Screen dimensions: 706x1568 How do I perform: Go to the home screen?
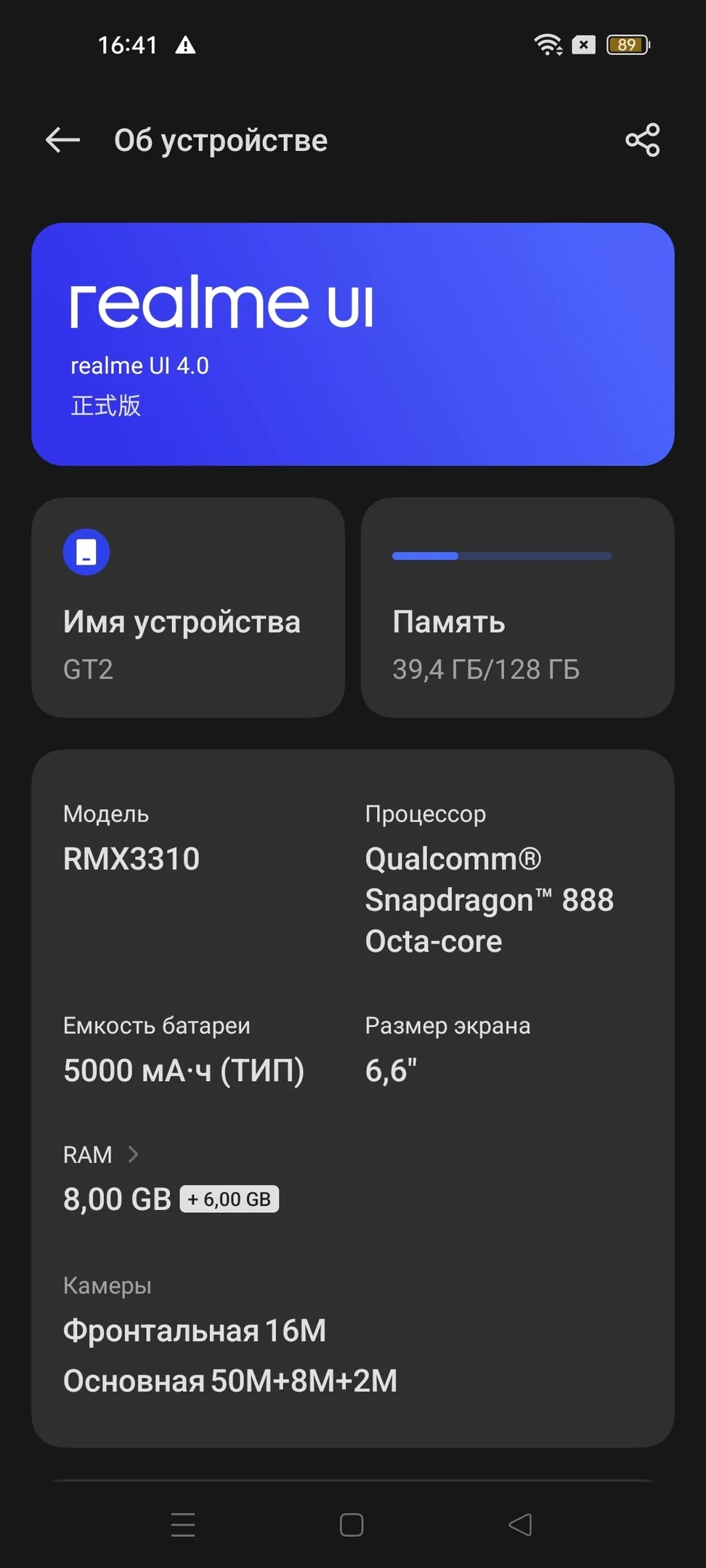352,1525
